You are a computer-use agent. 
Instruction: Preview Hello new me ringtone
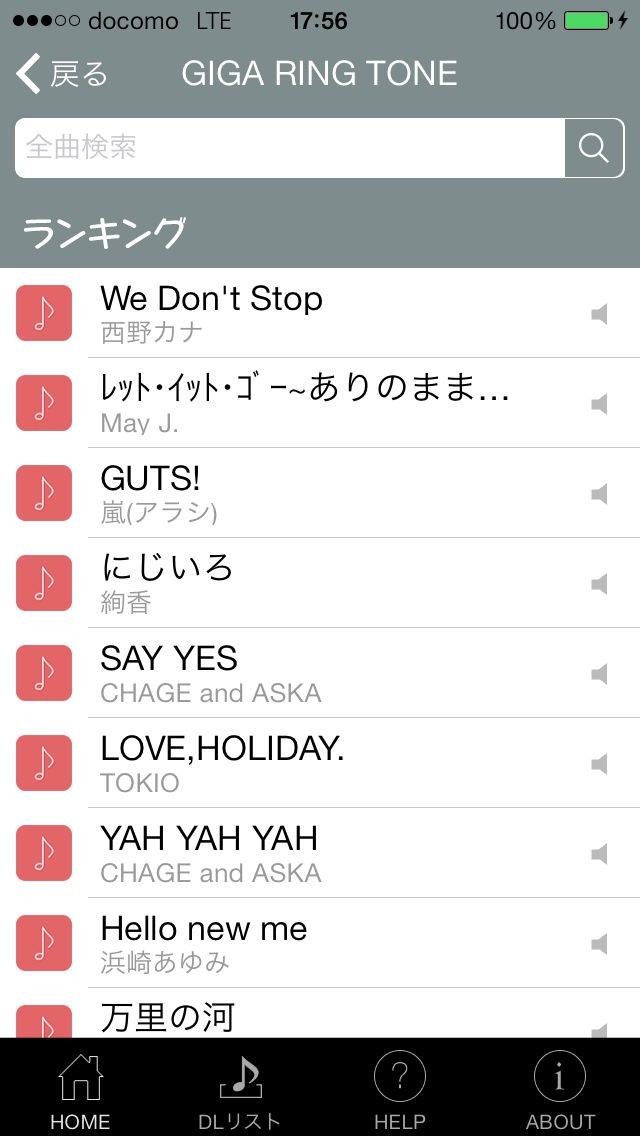click(599, 943)
